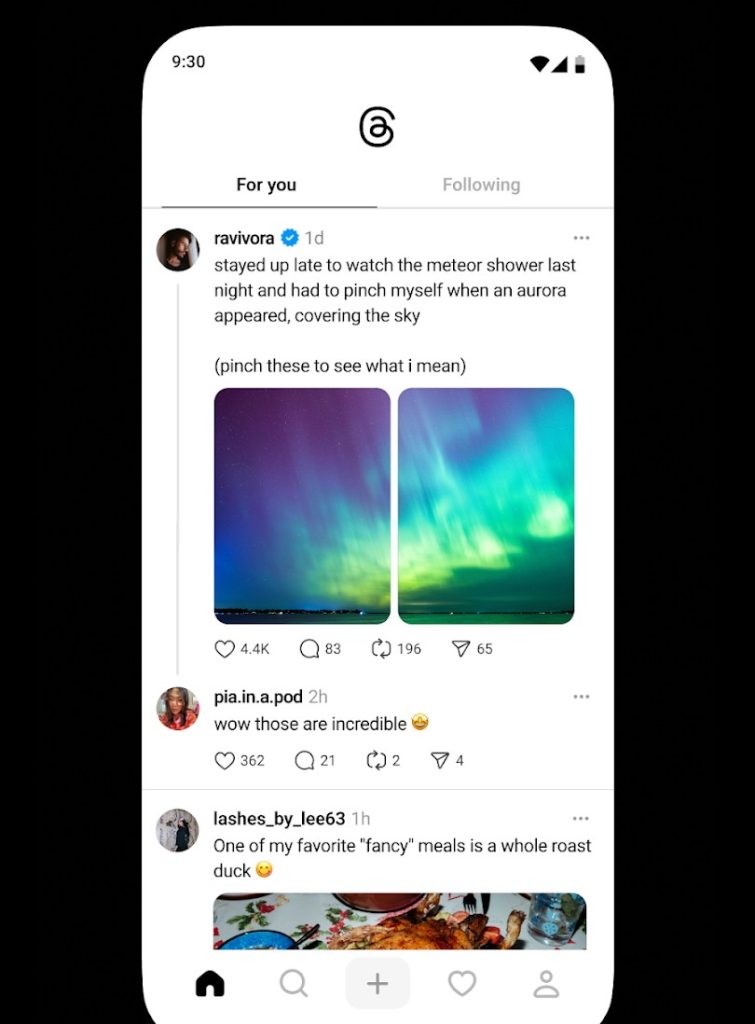The height and width of the screenshot is (1024, 755).
Task: Switch to the Following tab
Action: 481,185
